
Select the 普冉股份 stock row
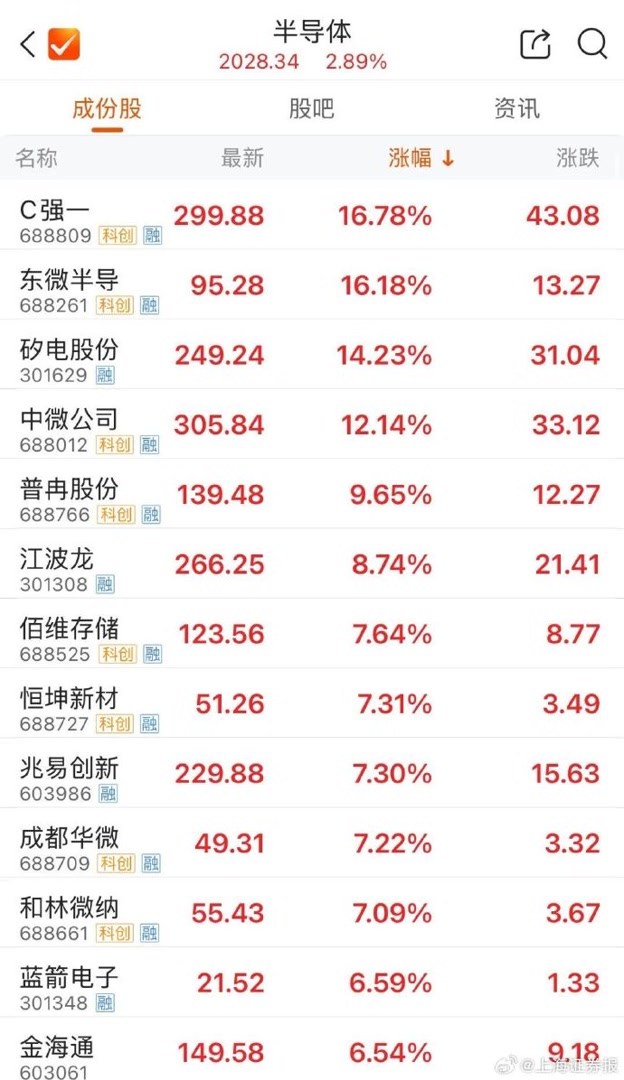pos(69,494)
